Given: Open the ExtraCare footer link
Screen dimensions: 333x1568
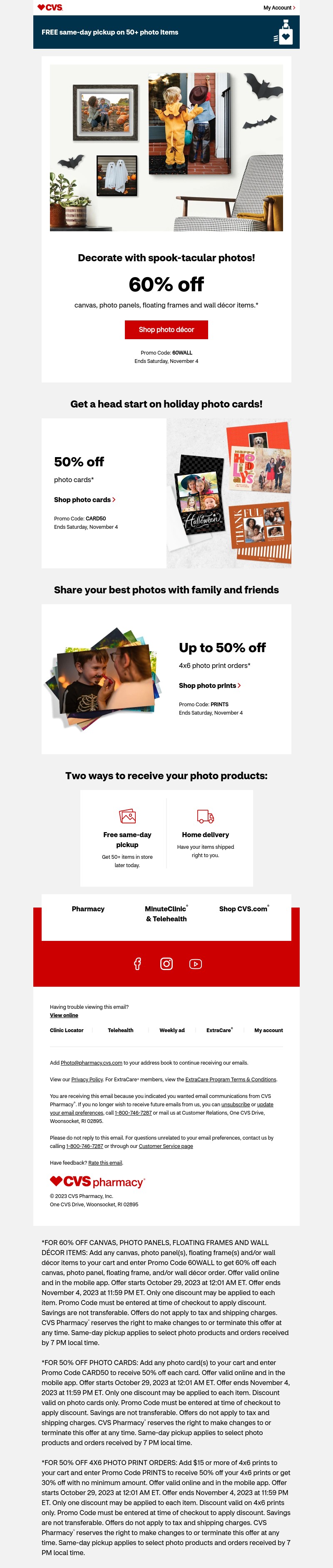Looking at the screenshot, I should tap(219, 1030).
